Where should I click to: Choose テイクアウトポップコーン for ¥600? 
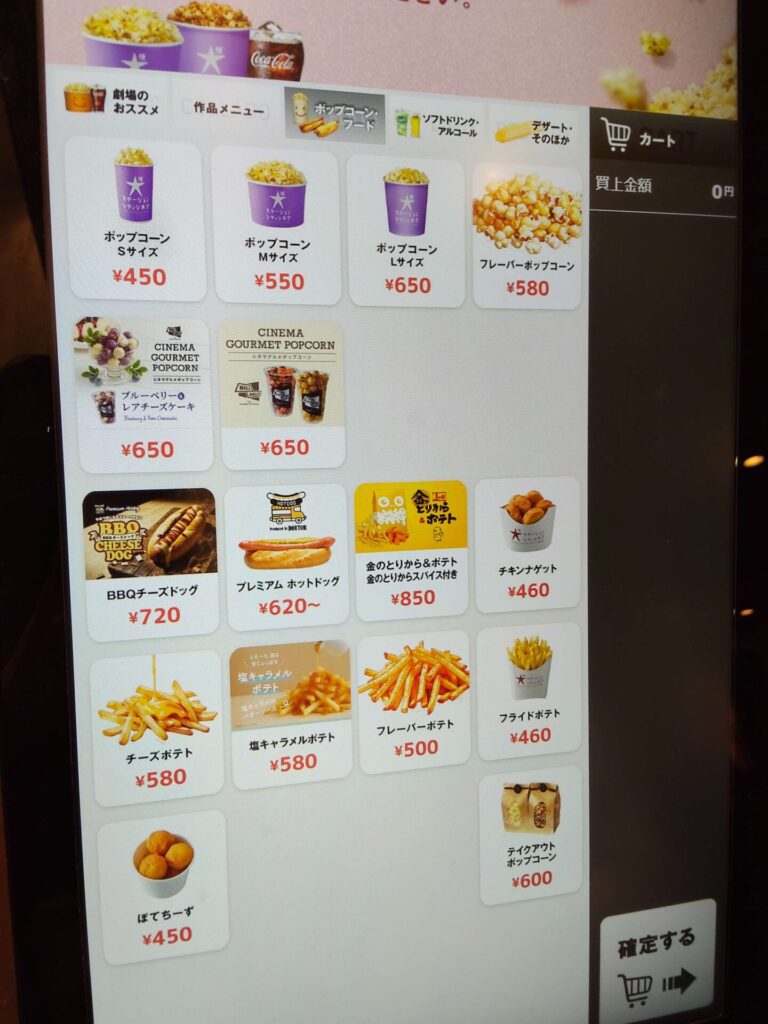pyautogui.click(x=530, y=836)
